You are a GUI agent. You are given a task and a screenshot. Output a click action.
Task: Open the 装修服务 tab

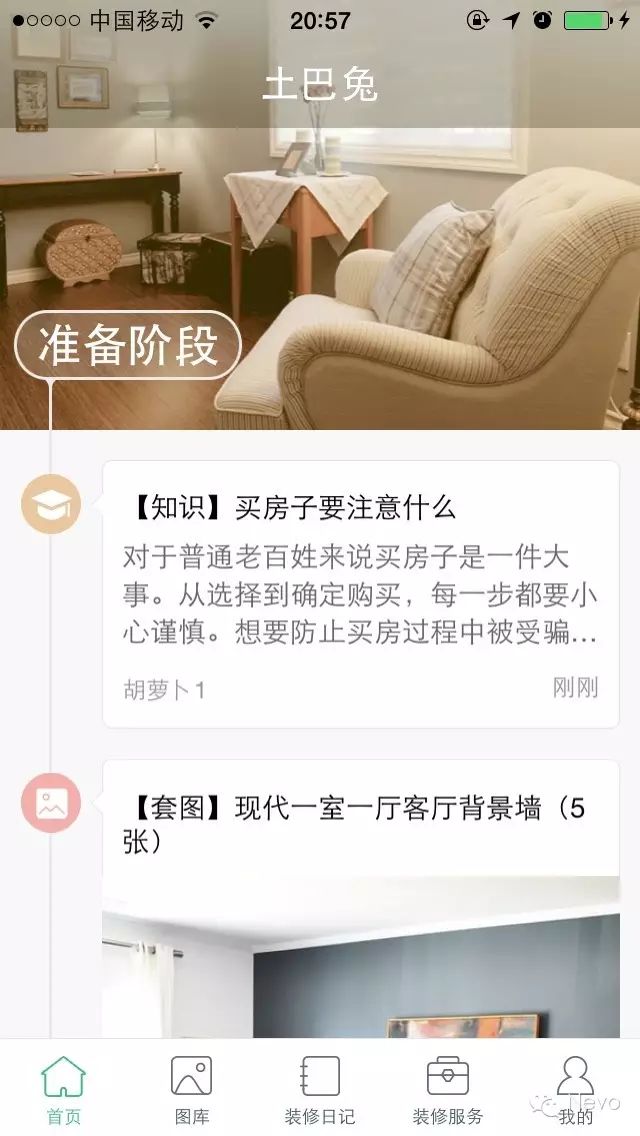click(447, 1090)
